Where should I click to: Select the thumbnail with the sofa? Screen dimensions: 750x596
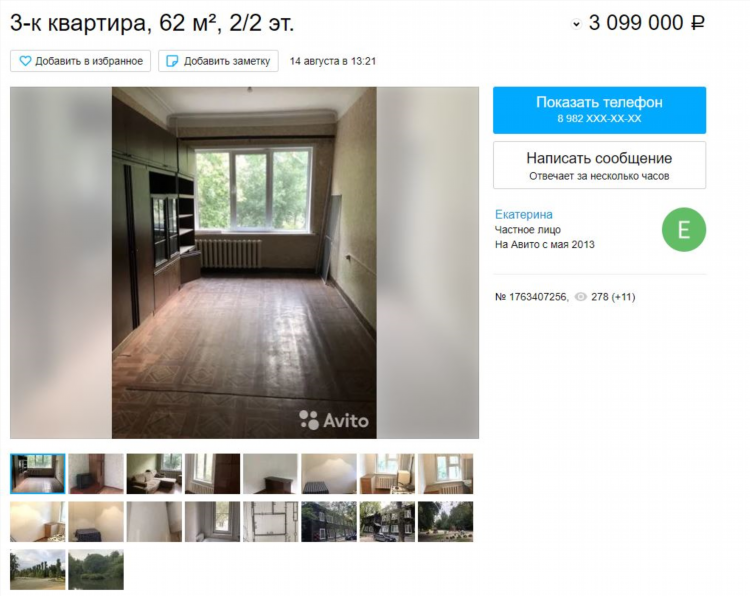pyautogui.click(x=154, y=474)
